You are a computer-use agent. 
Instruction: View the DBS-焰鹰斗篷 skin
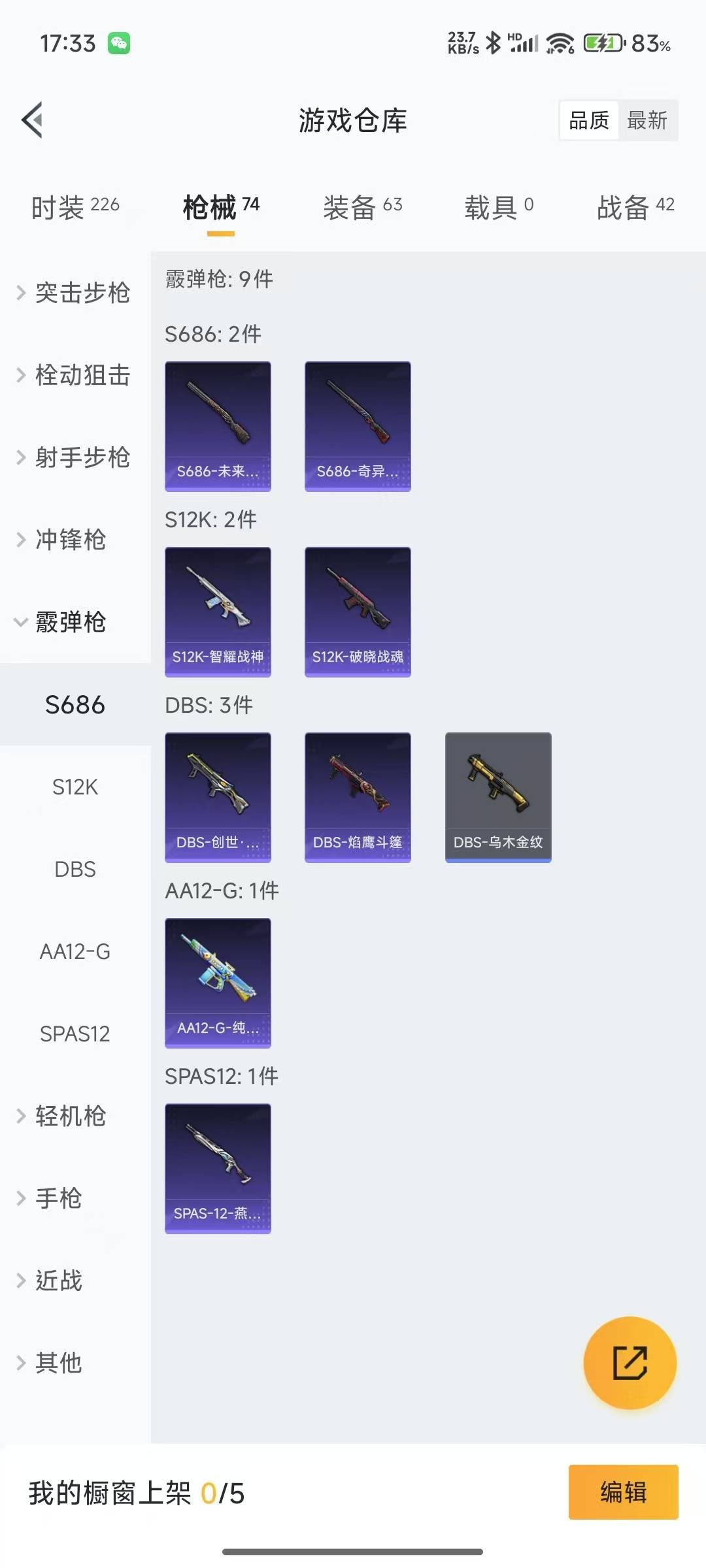pyautogui.click(x=358, y=797)
